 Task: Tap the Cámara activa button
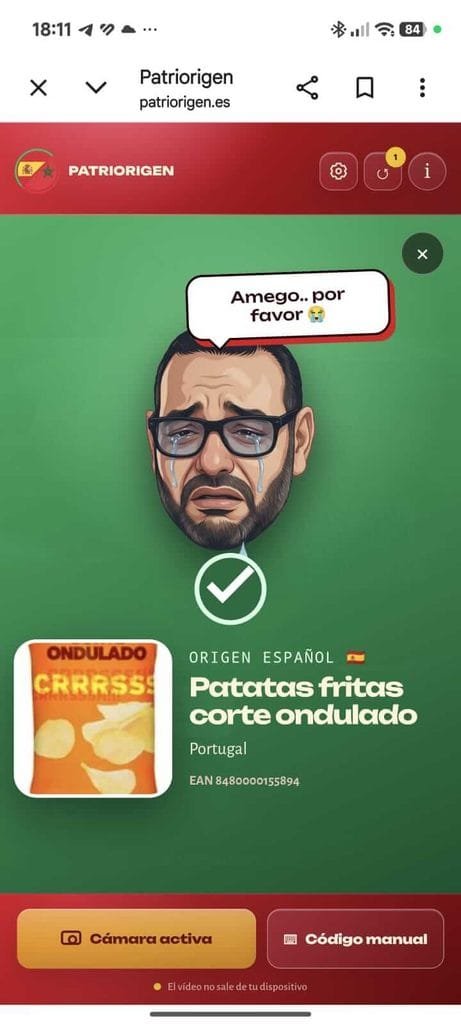(x=136, y=938)
